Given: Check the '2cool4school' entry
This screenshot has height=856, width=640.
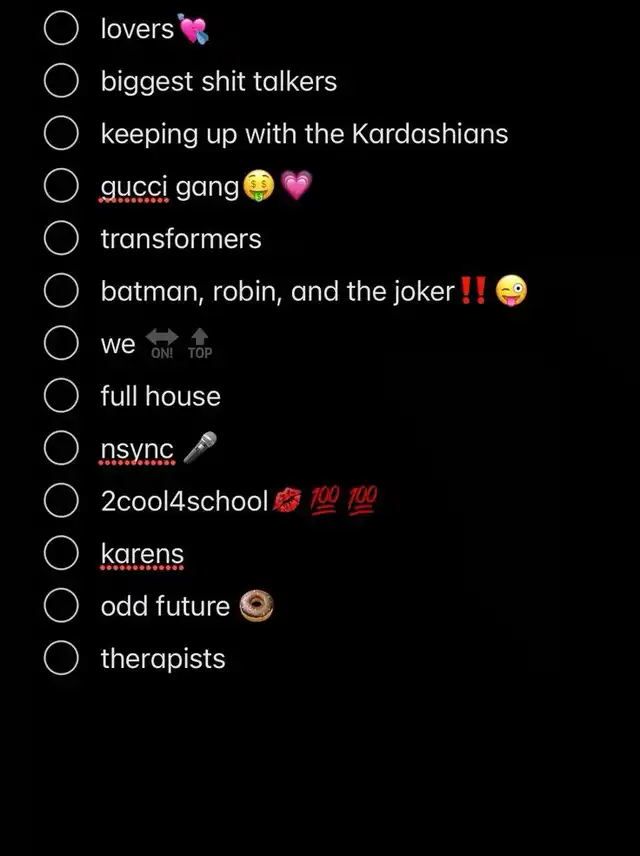Looking at the screenshot, I should pos(62,501).
